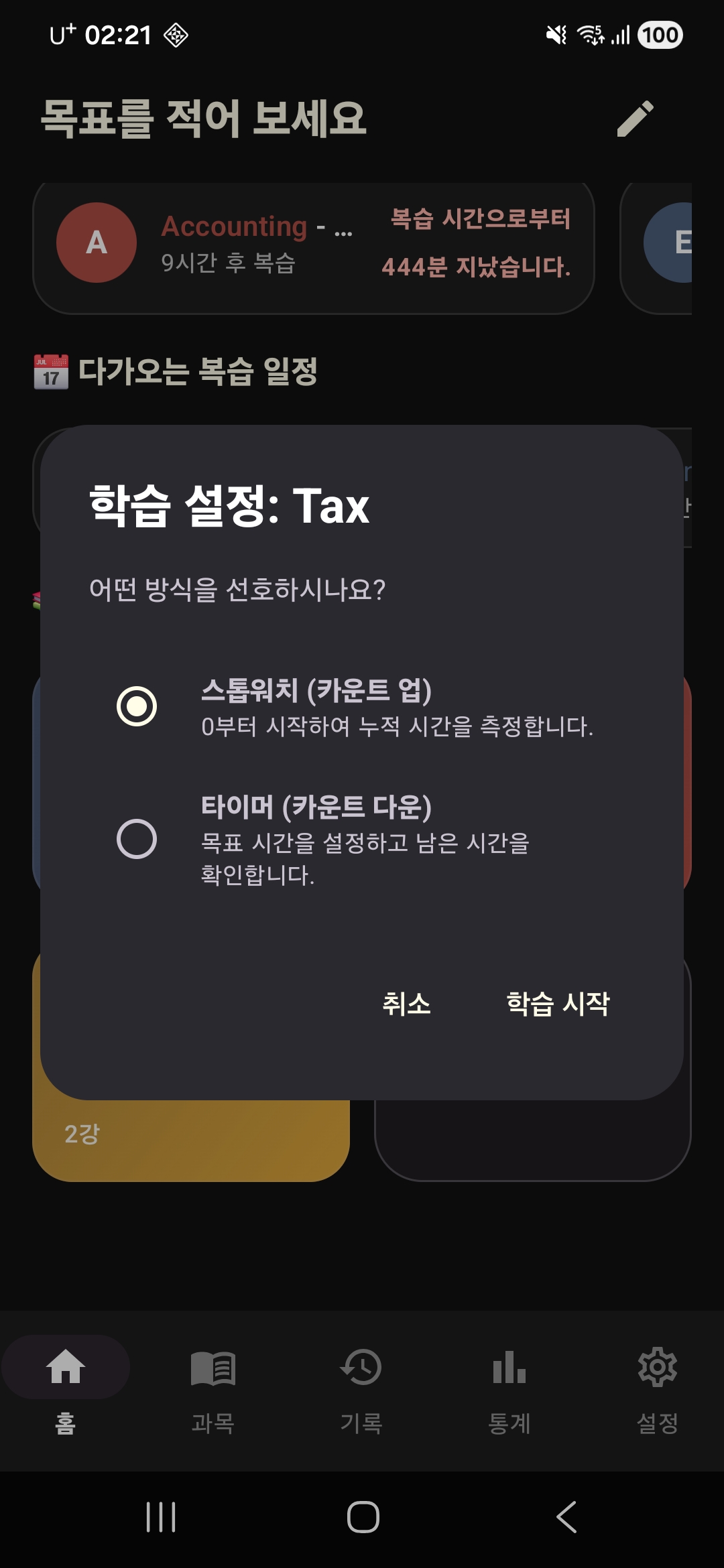Select the 타이머 (카운트 다운) radio button
The width and height of the screenshot is (724, 1568).
point(137,838)
